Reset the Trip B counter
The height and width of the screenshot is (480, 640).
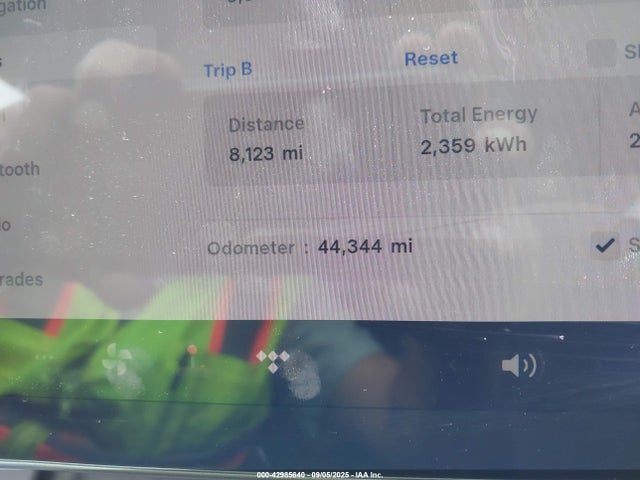click(x=430, y=59)
